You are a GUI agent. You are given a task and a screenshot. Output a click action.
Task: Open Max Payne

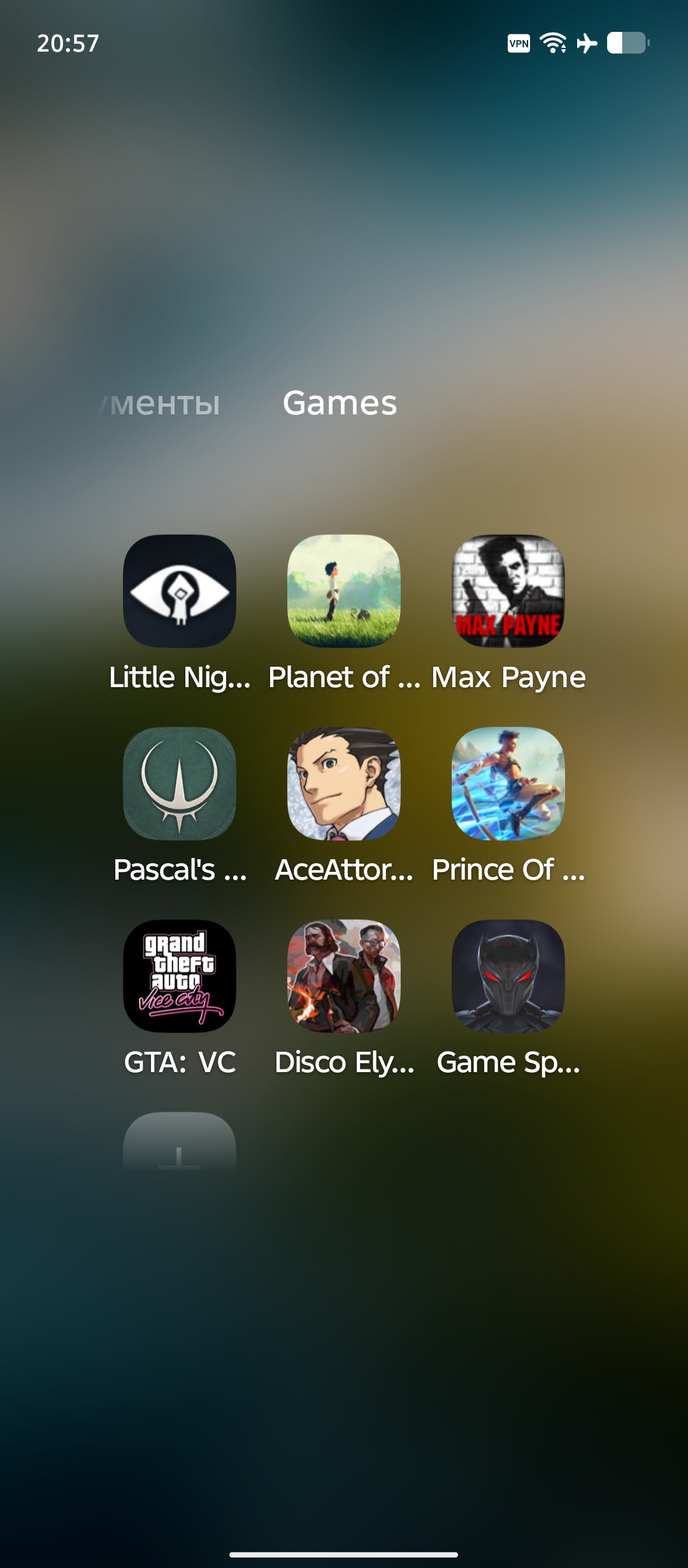click(x=508, y=591)
